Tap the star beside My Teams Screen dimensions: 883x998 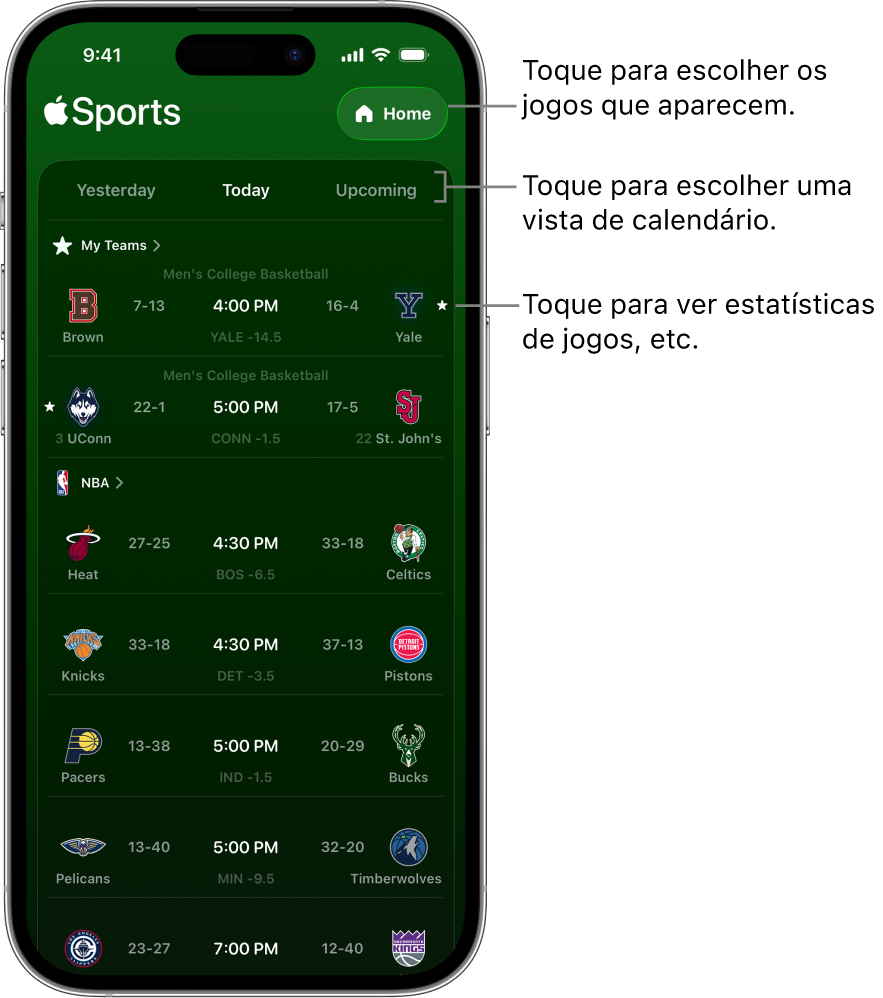(62, 245)
